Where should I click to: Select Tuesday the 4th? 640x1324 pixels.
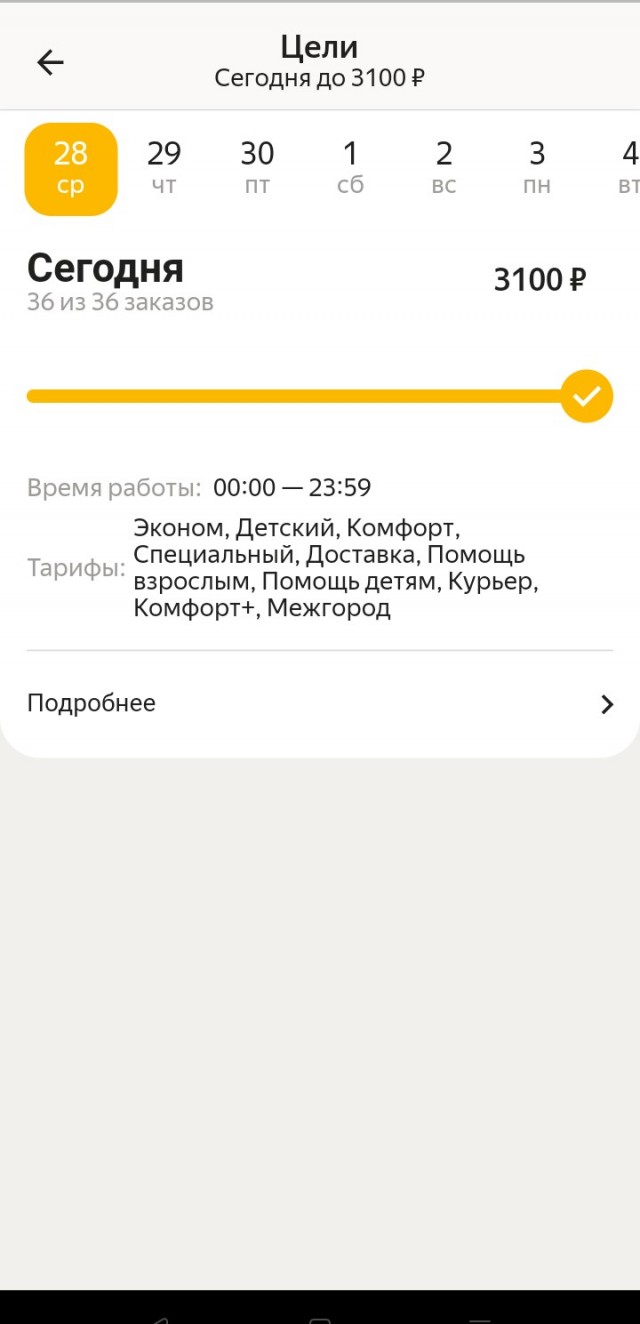pos(627,168)
